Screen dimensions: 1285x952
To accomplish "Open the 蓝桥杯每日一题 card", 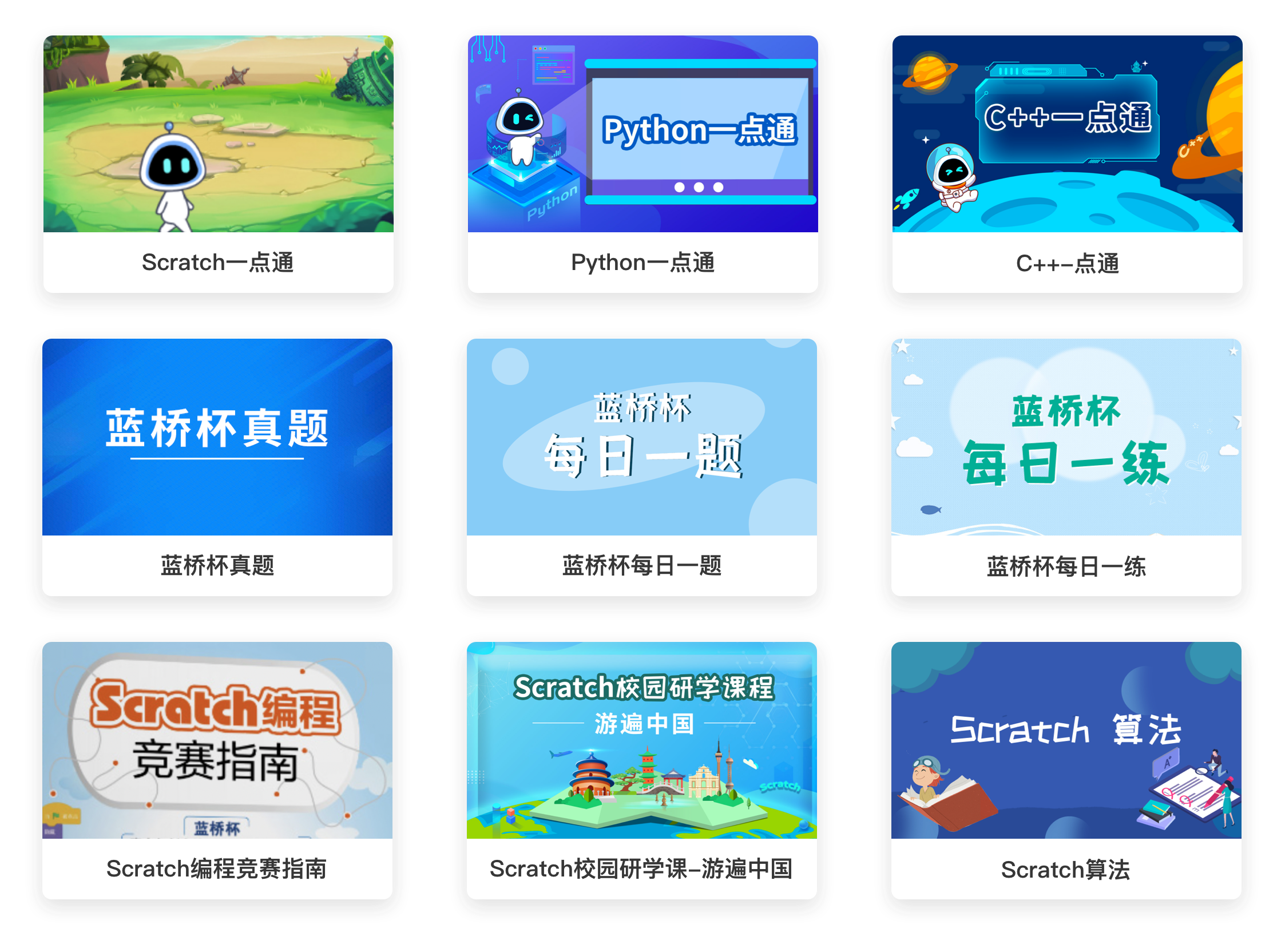I will [x=641, y=467].
